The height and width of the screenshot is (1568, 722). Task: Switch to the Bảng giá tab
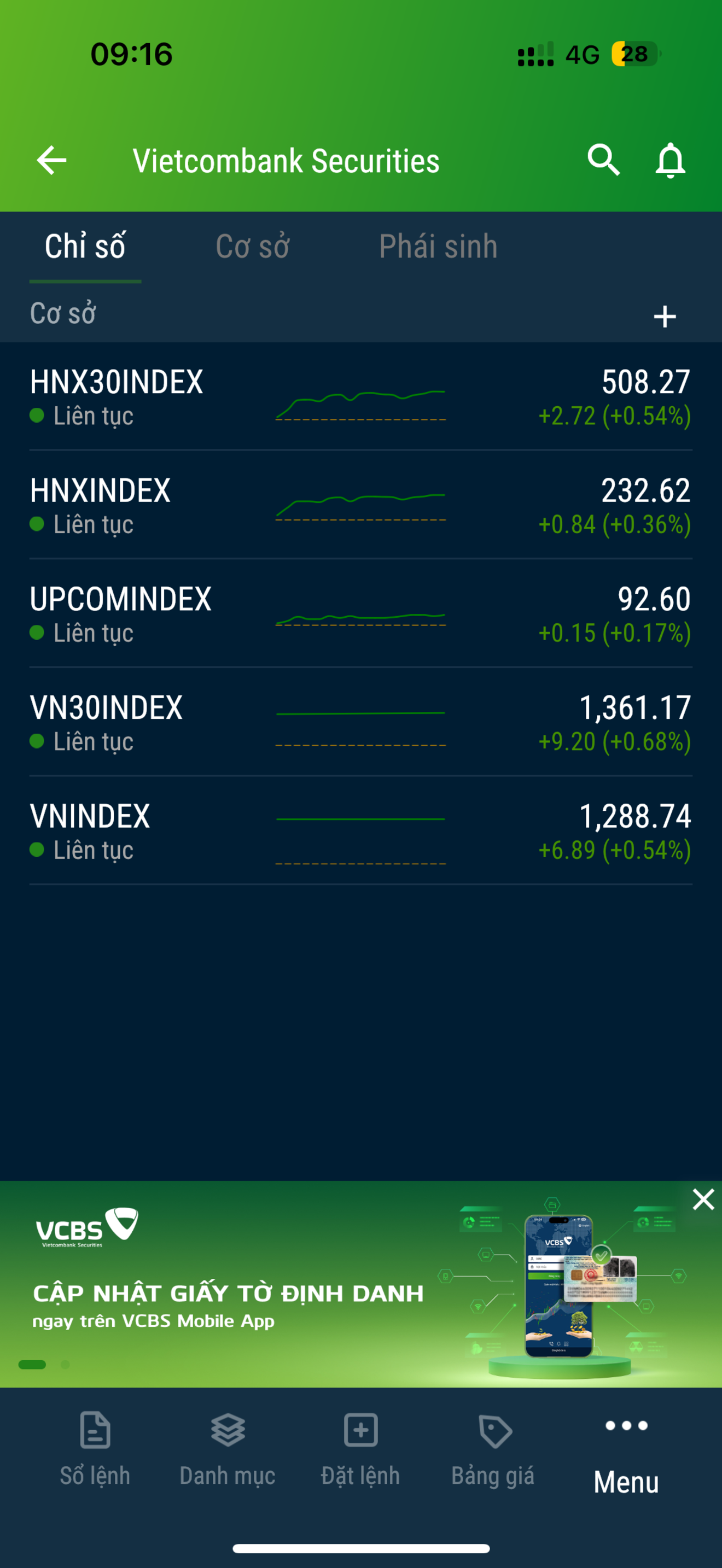pyautogui.click(x=493, y=1450)
